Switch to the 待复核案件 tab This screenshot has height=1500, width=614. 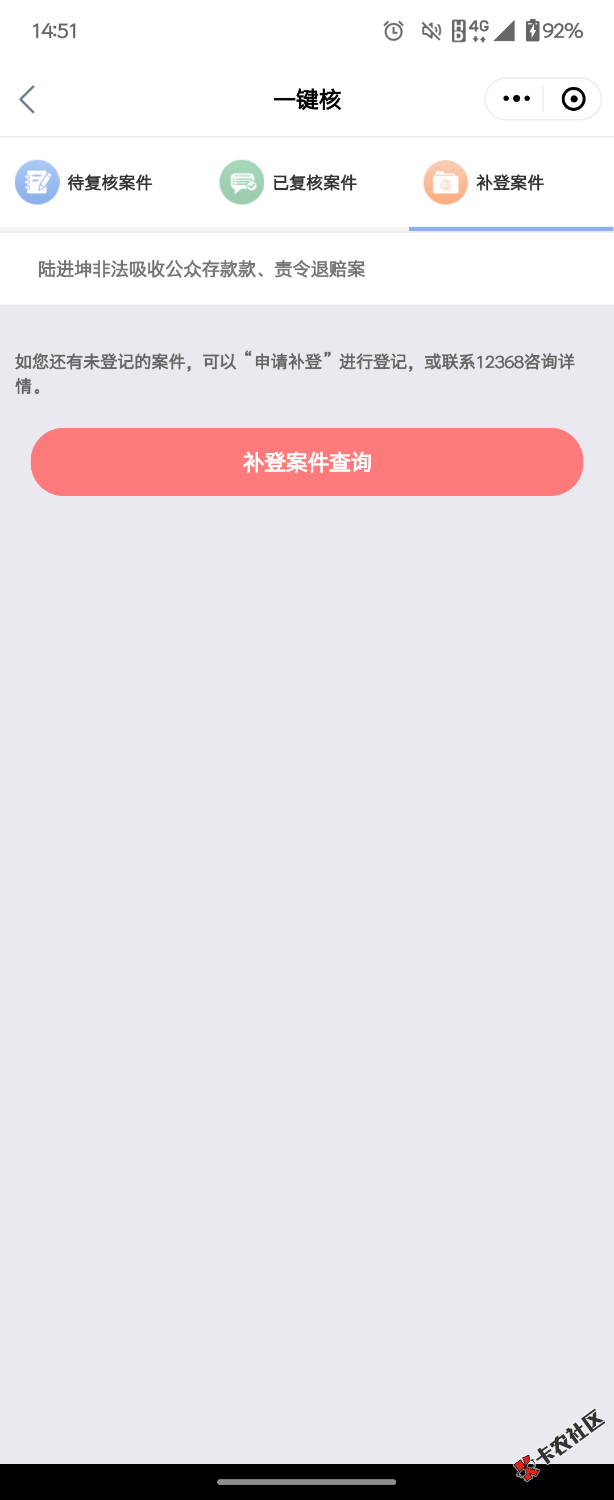tap(85, 183)
